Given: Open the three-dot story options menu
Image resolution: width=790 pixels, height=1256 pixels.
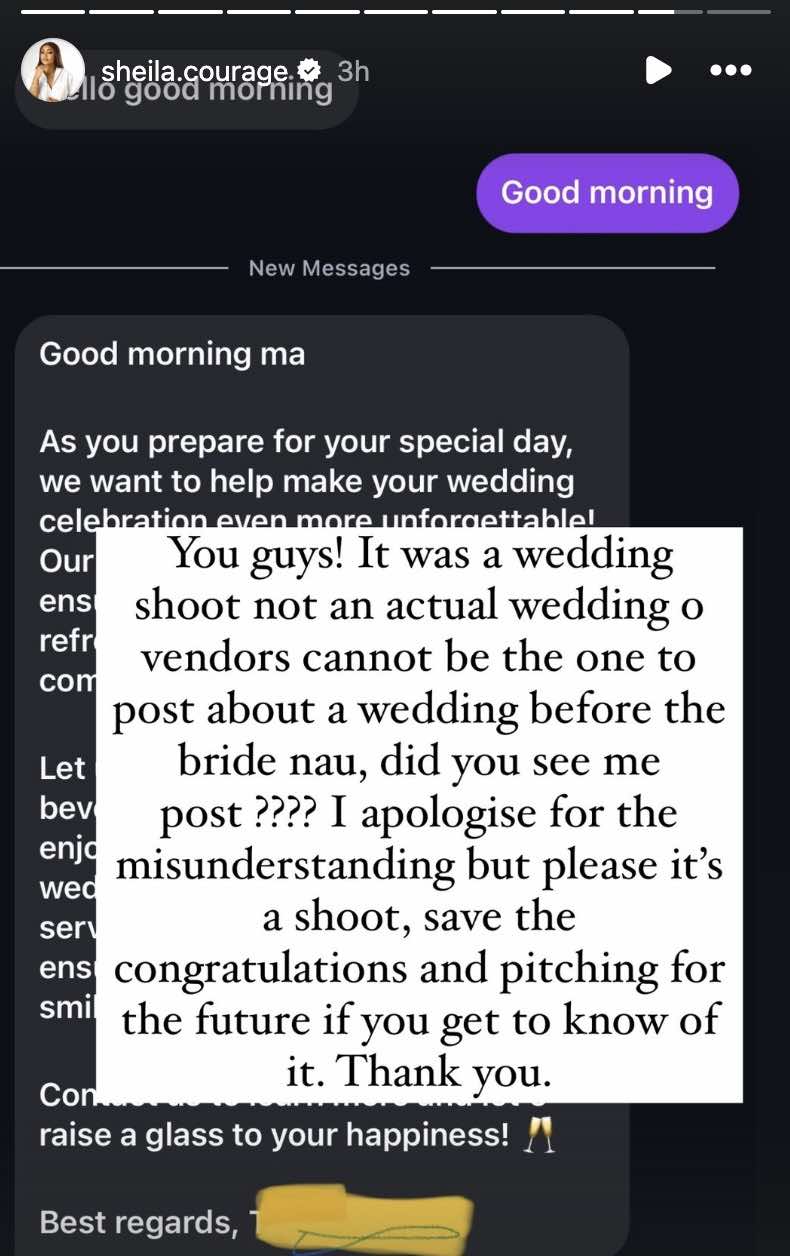Looking at the screenshot, I should [x=730, y=70].
